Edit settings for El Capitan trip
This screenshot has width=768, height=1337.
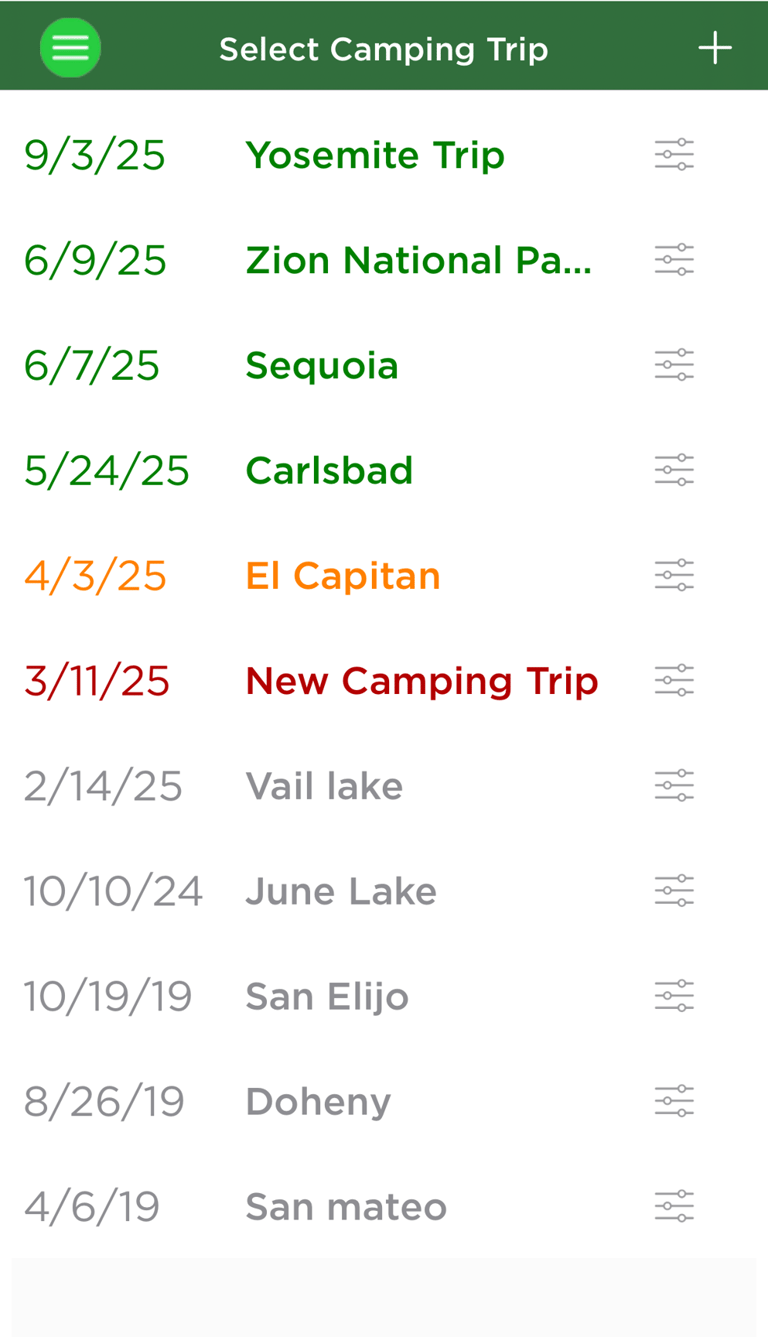(674, 575)
